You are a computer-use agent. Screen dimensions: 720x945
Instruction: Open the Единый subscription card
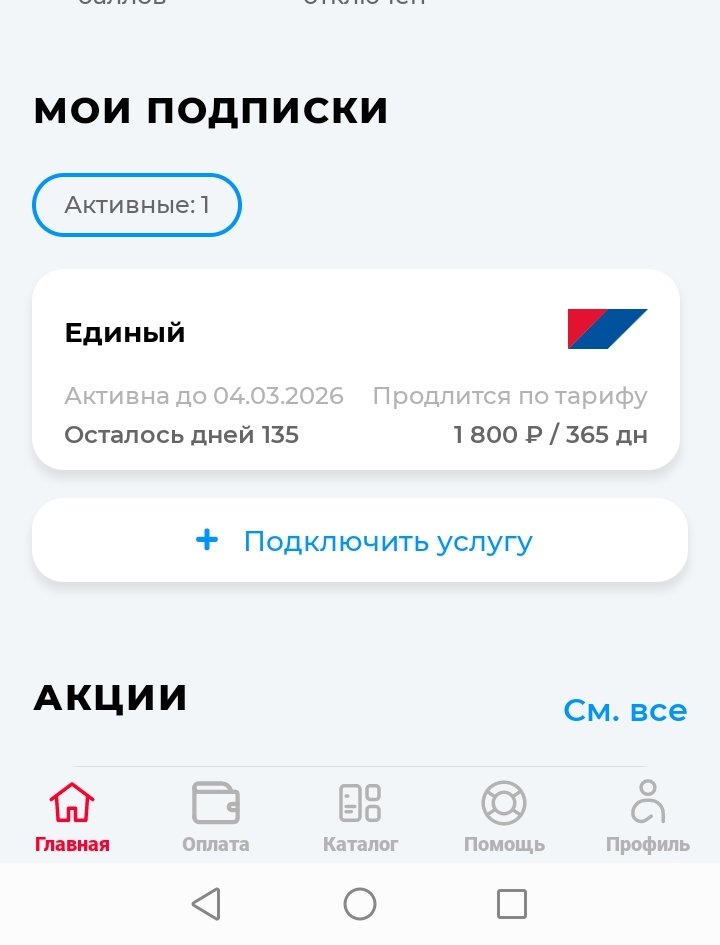point(356,369)
